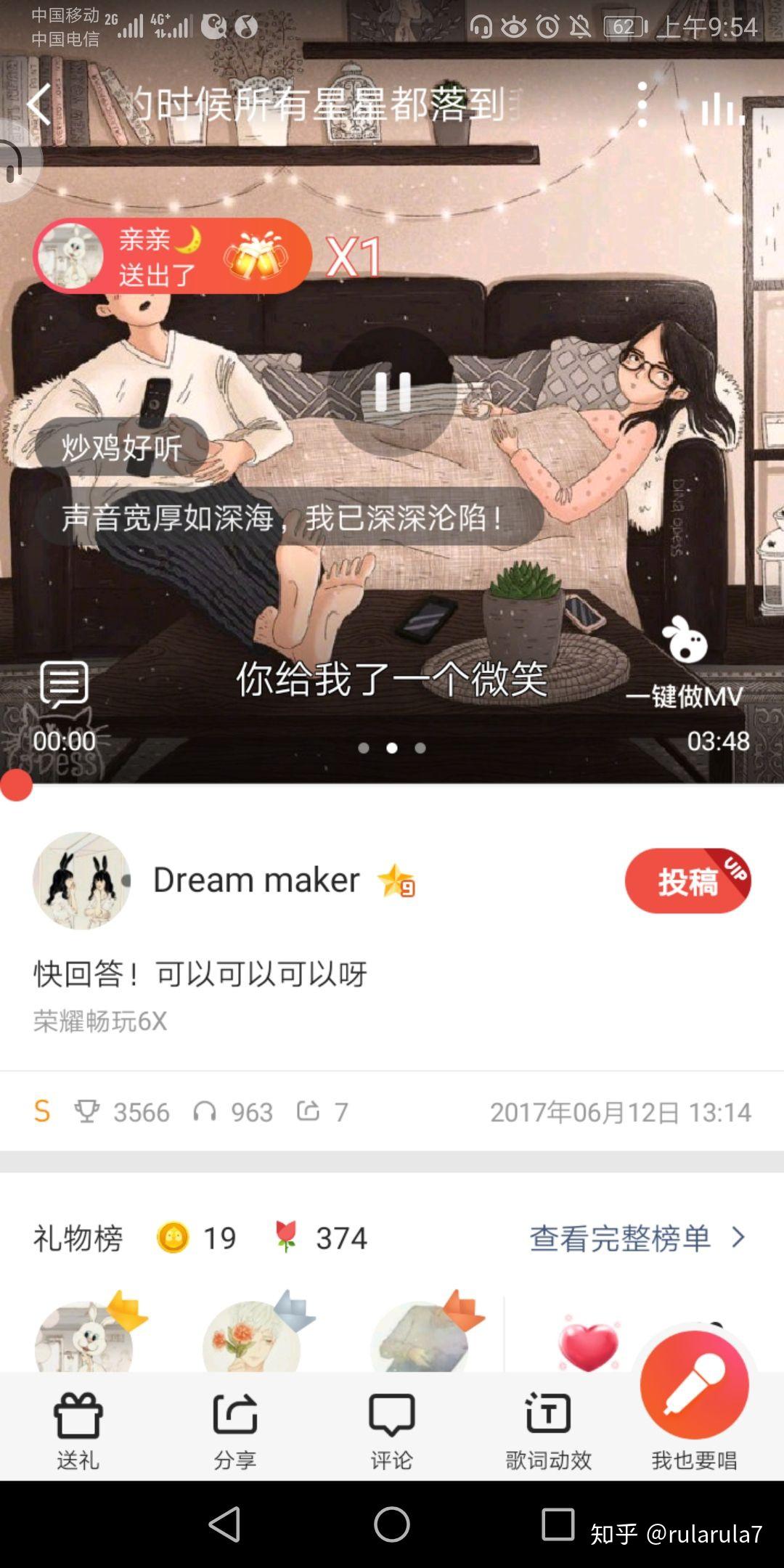
Task: Tap the 投稿 button
Action: click(x=687, y=881)
